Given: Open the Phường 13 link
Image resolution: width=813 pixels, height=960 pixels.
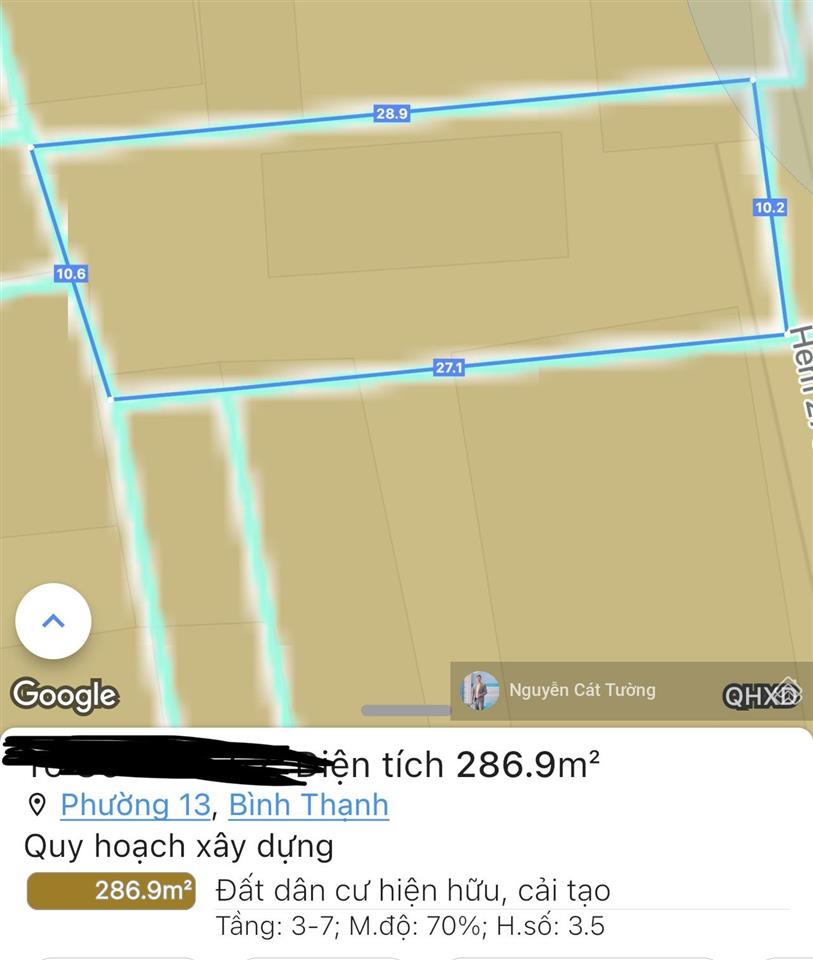Looking at the screenshot, I should click(135, 804).
